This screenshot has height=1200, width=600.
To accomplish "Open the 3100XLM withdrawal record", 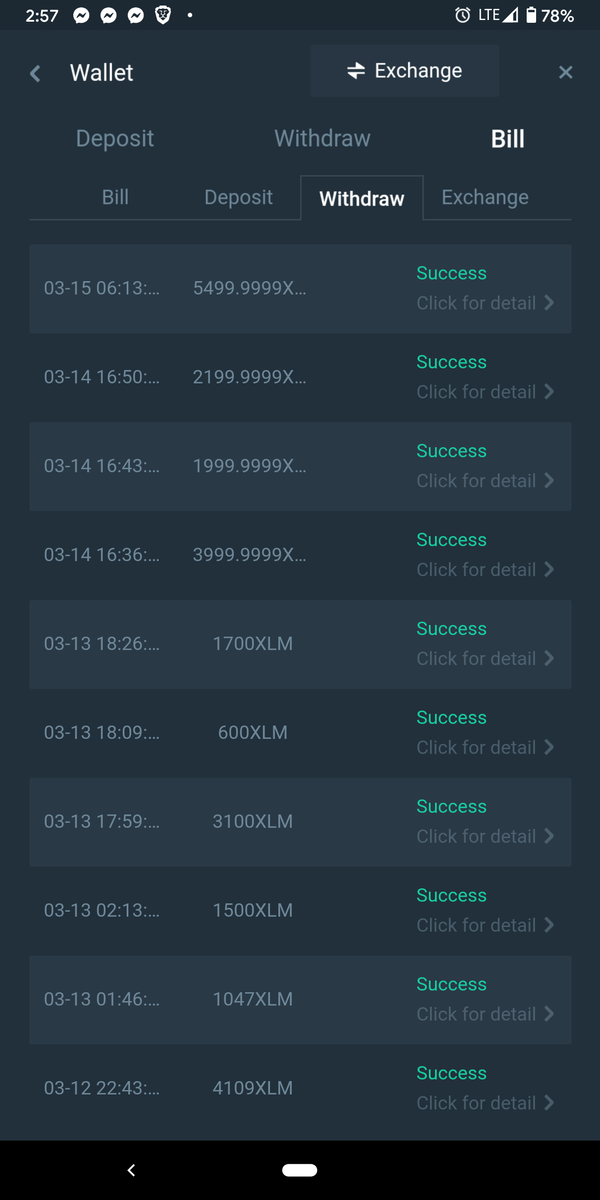I will tap(485, 837).
